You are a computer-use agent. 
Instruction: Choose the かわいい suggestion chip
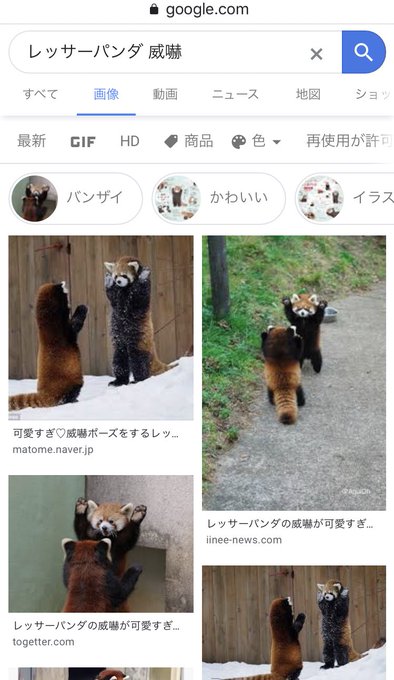[x=219, y=199]
